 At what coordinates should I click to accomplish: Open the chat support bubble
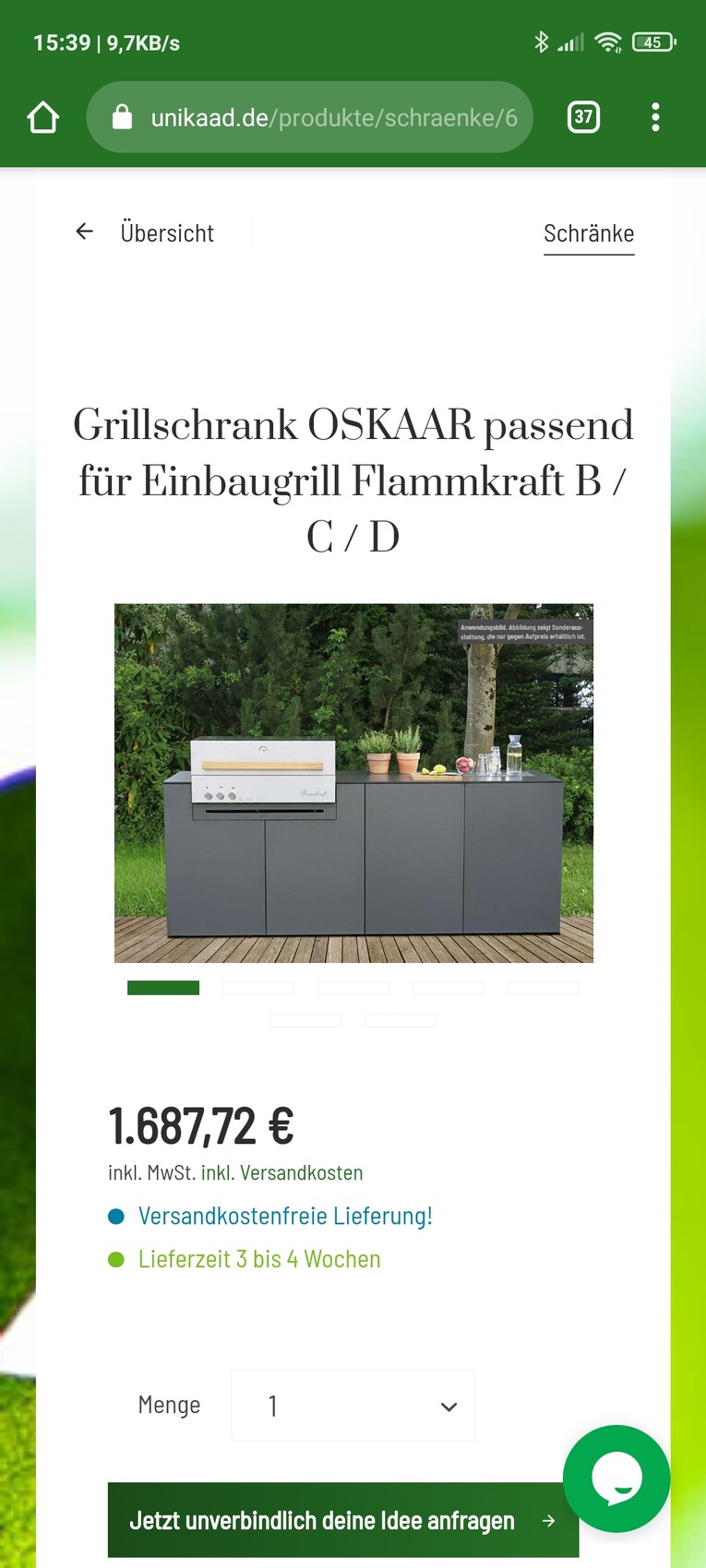coord(616,1479)
